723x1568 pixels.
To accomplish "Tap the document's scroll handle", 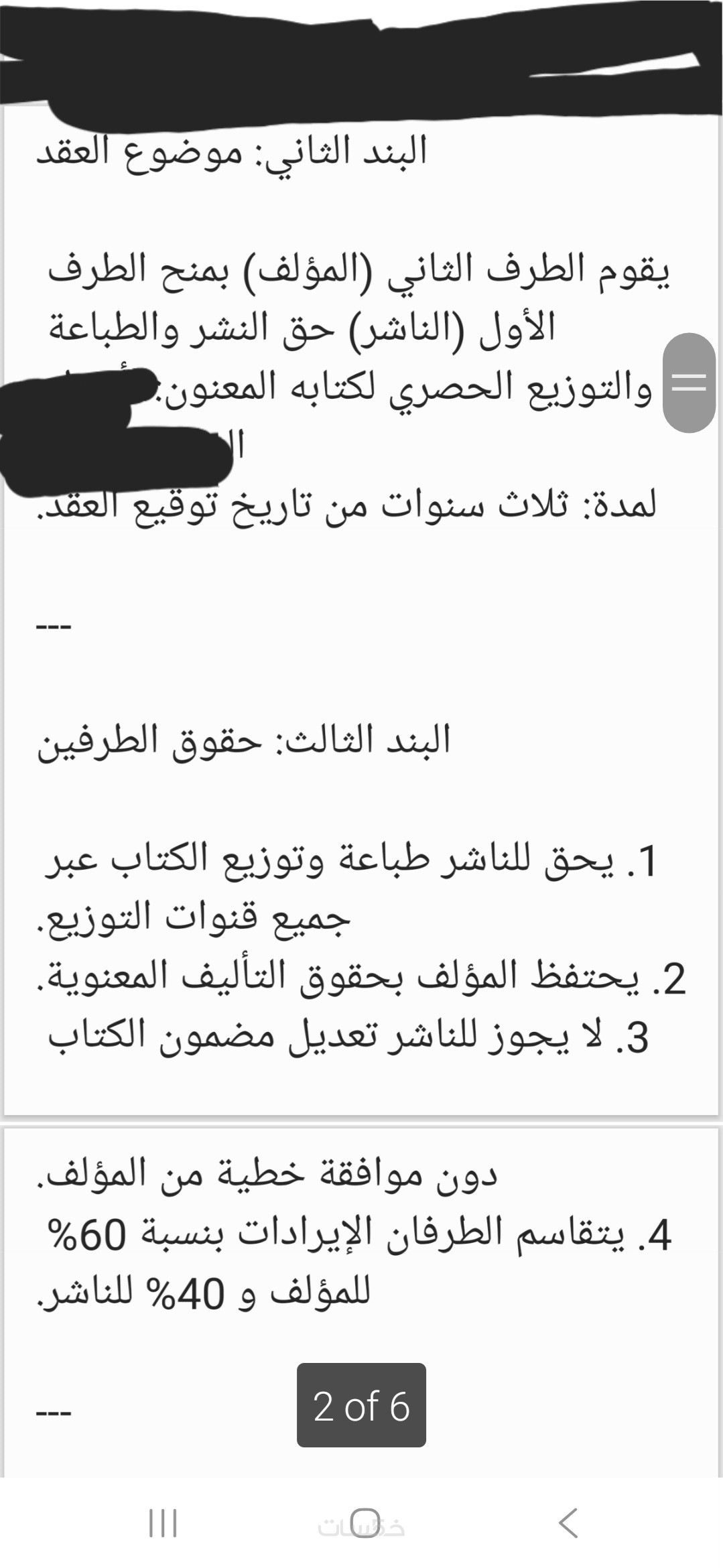I will click(x=689, y=383).
